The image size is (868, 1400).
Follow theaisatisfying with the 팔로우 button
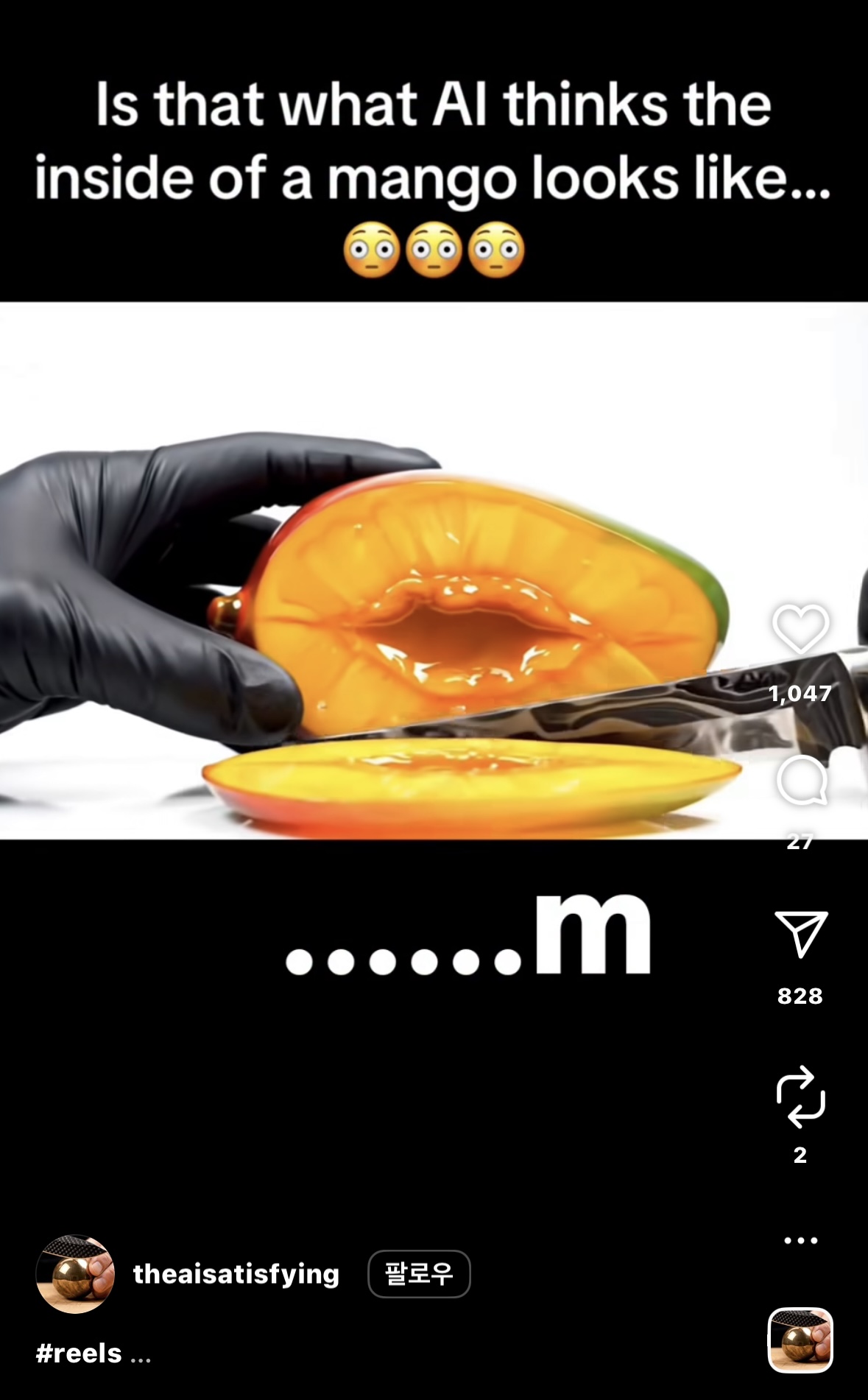[419, 1273]
